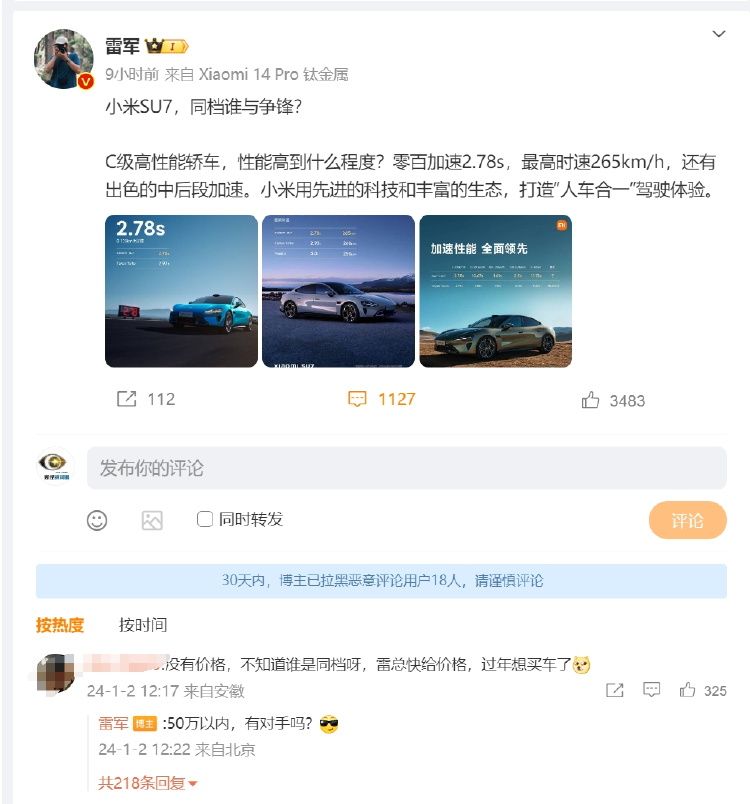Check the 同时转发 checkbox
This screenshot has width=750, height=804.
coord(205,519)
